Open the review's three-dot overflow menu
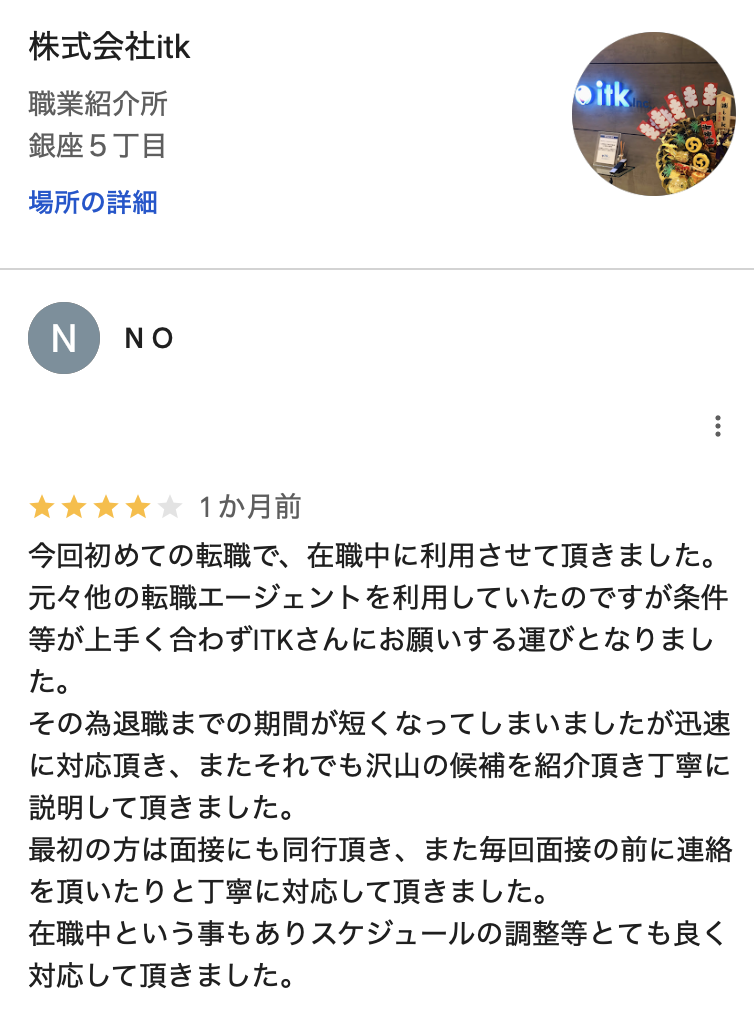This screenshot has height=1016, width=754. (x=717, y=427)
